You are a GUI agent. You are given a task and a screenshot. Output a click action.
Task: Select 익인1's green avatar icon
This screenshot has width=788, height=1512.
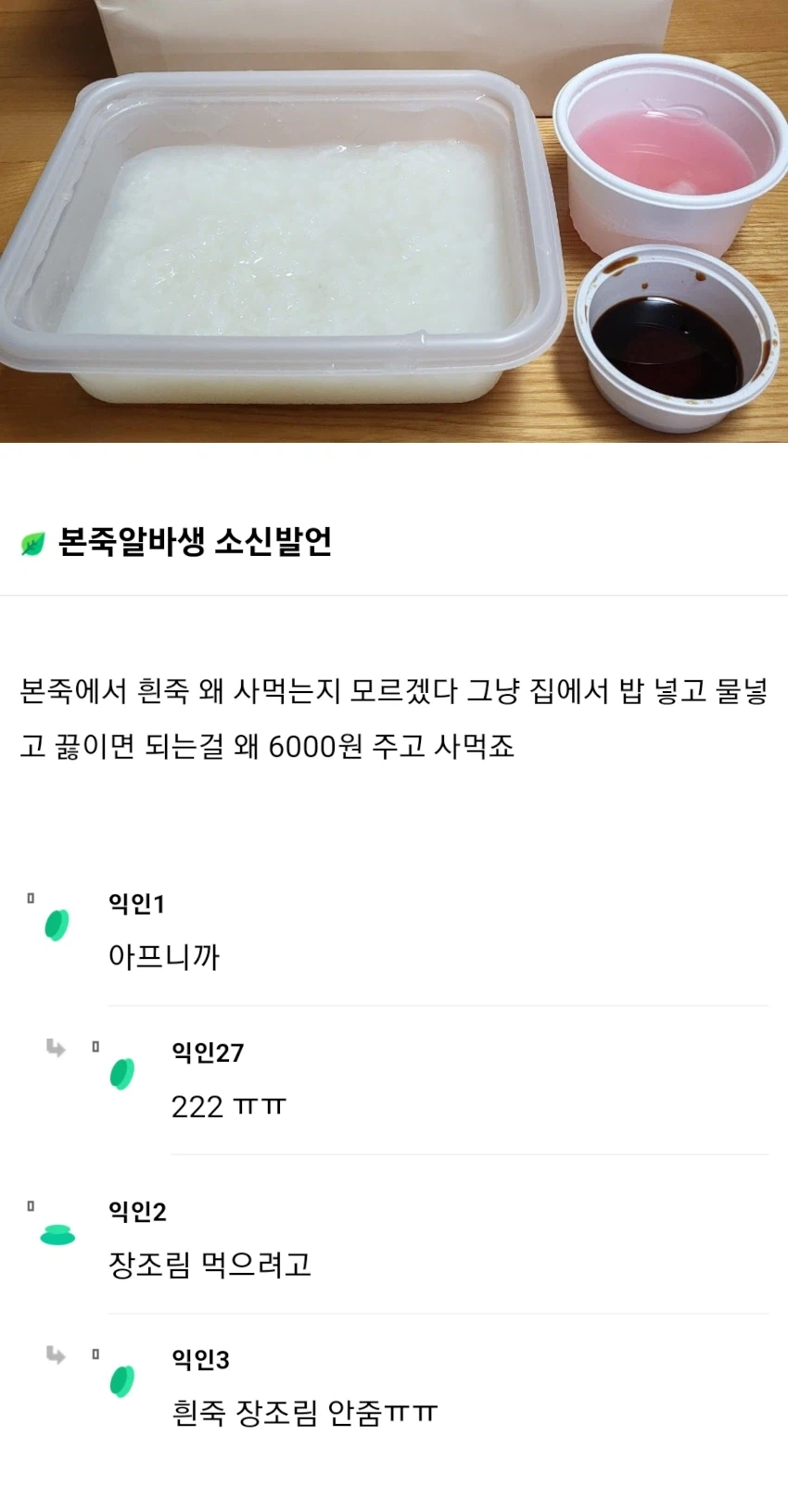point(56,924)
